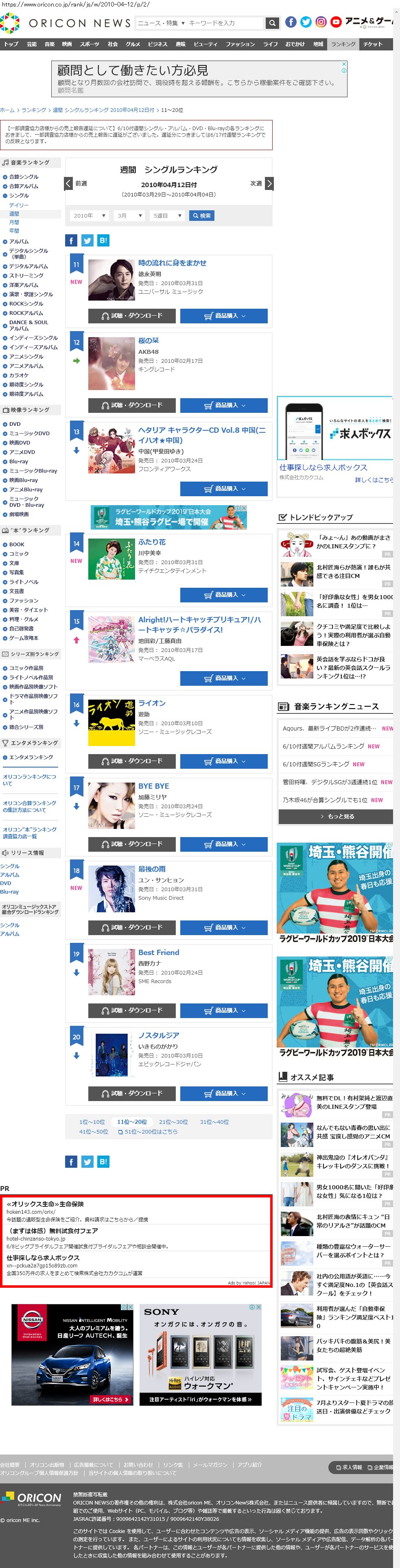Open the オリックス生命 生命保険 ad link
Image resolution: width=400 pixels, height=1568 pixels.
coord(45,1204)
